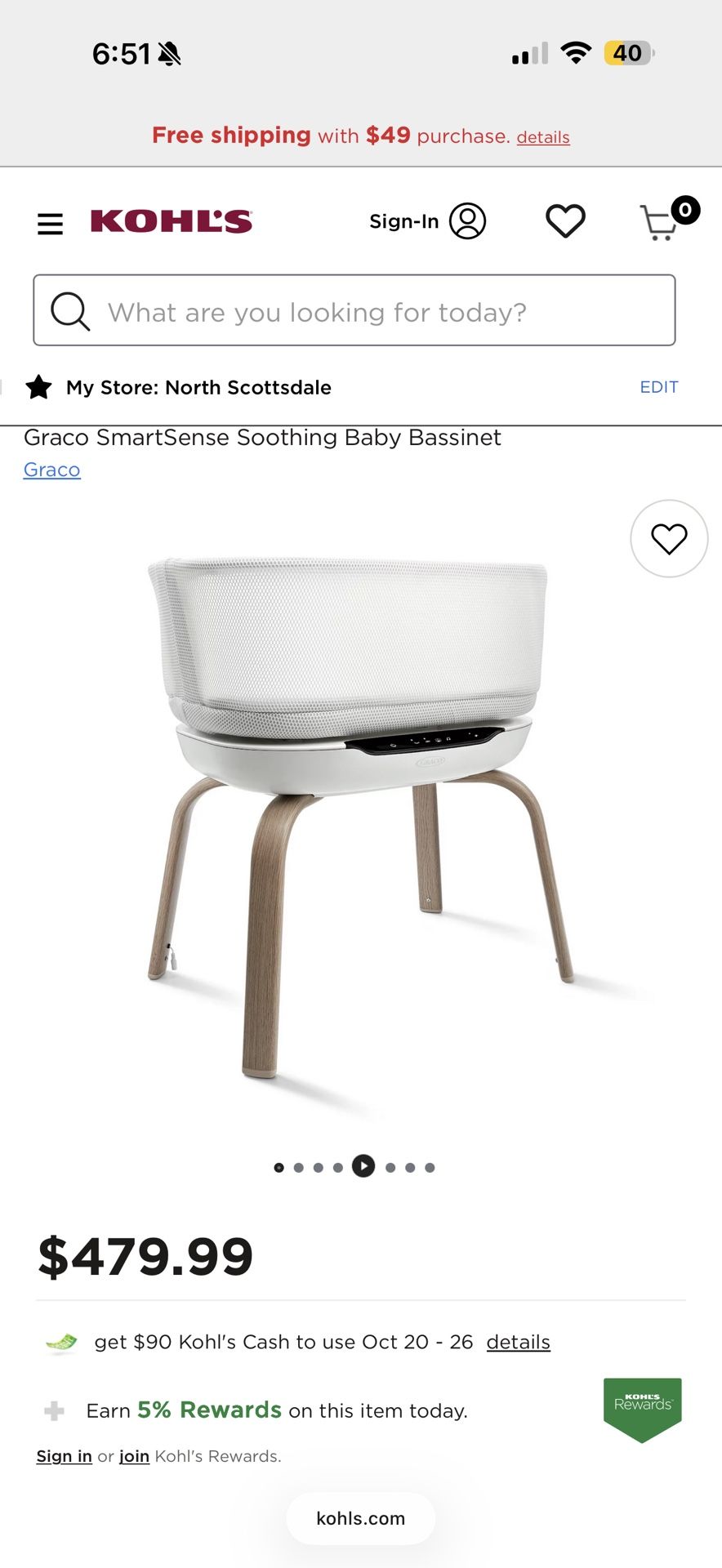The height and width of the screenshot is (1568, 722).
Task: View the shopping cart
Action: (663, 221)
